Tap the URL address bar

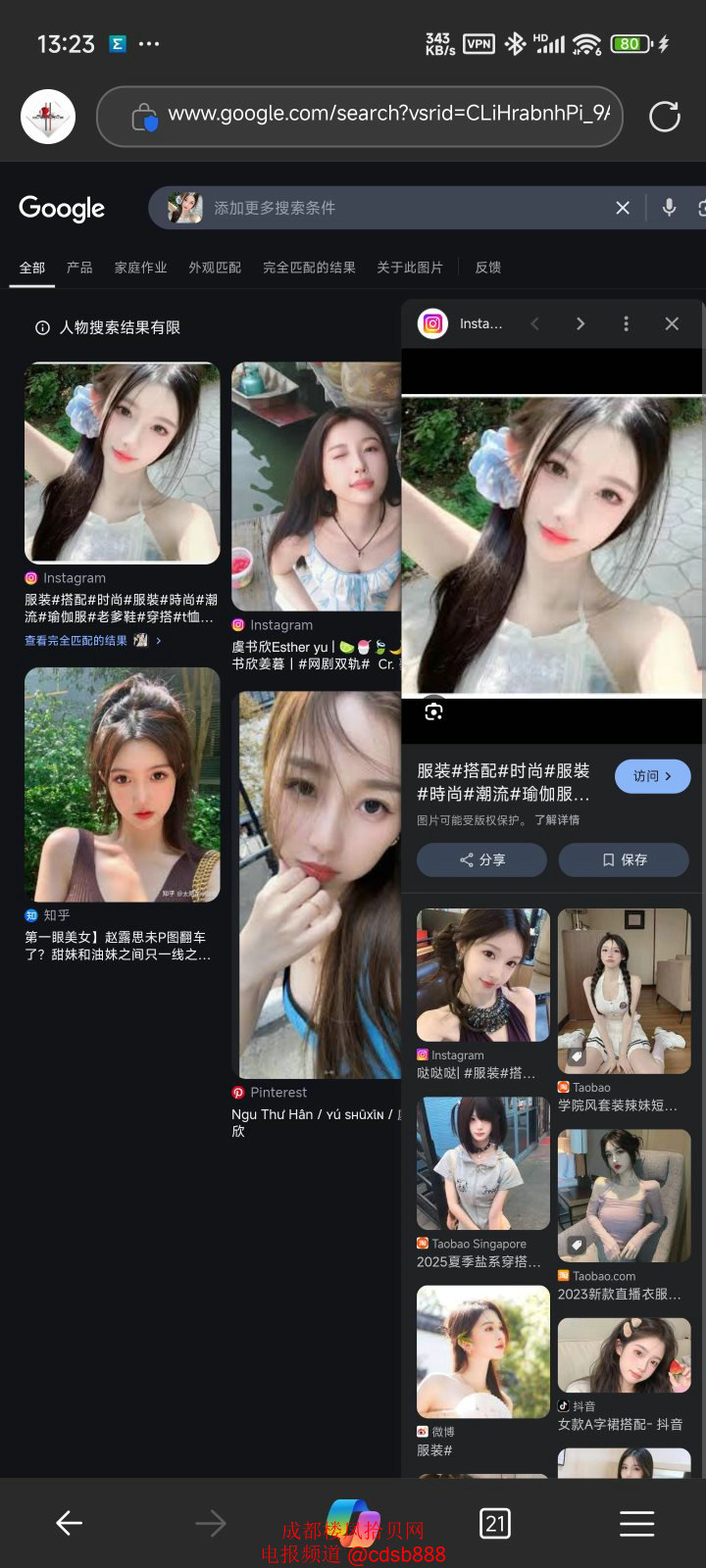pos(382,116)
